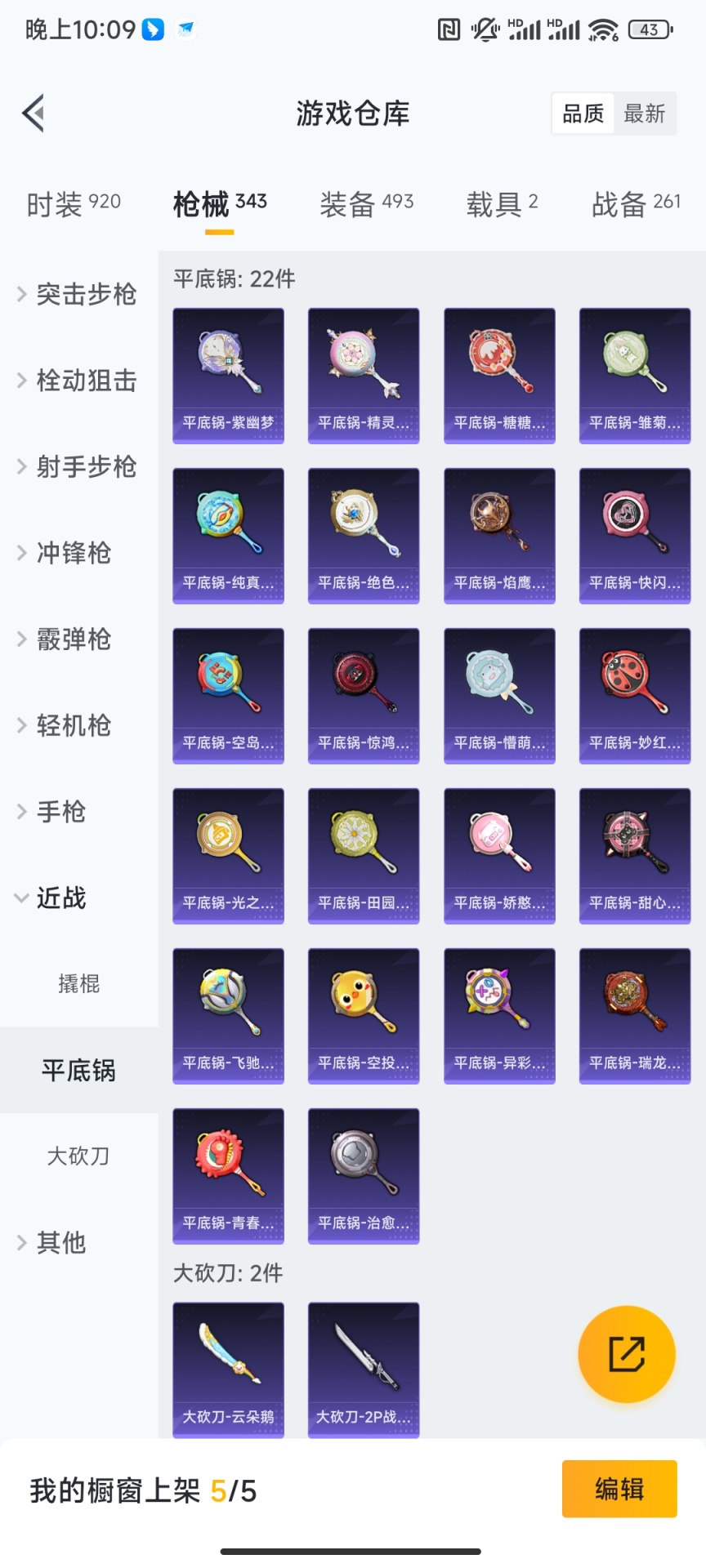Image resolution: width=706 pixels, height=1568 pixels.
Task: Open the 平底锅-紫幽梦 item
Action: [228, 376]
